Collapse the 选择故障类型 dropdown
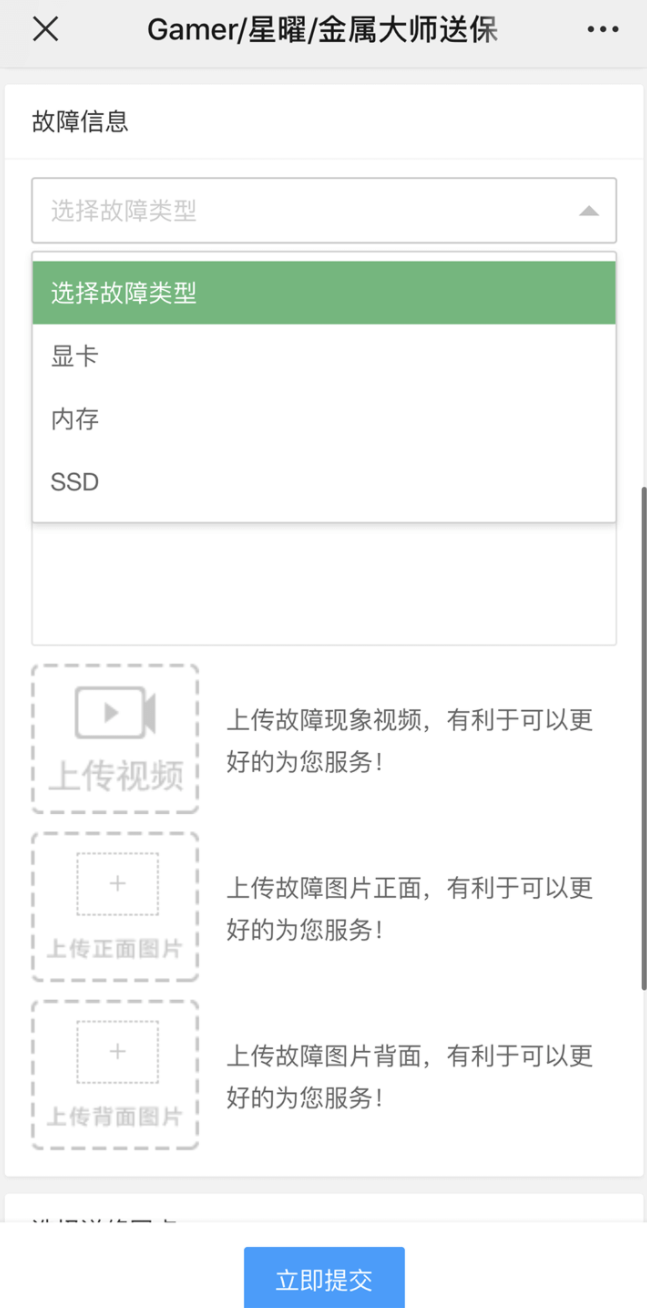The width and height of the screenshot is (647, 1312). [588, 211]
